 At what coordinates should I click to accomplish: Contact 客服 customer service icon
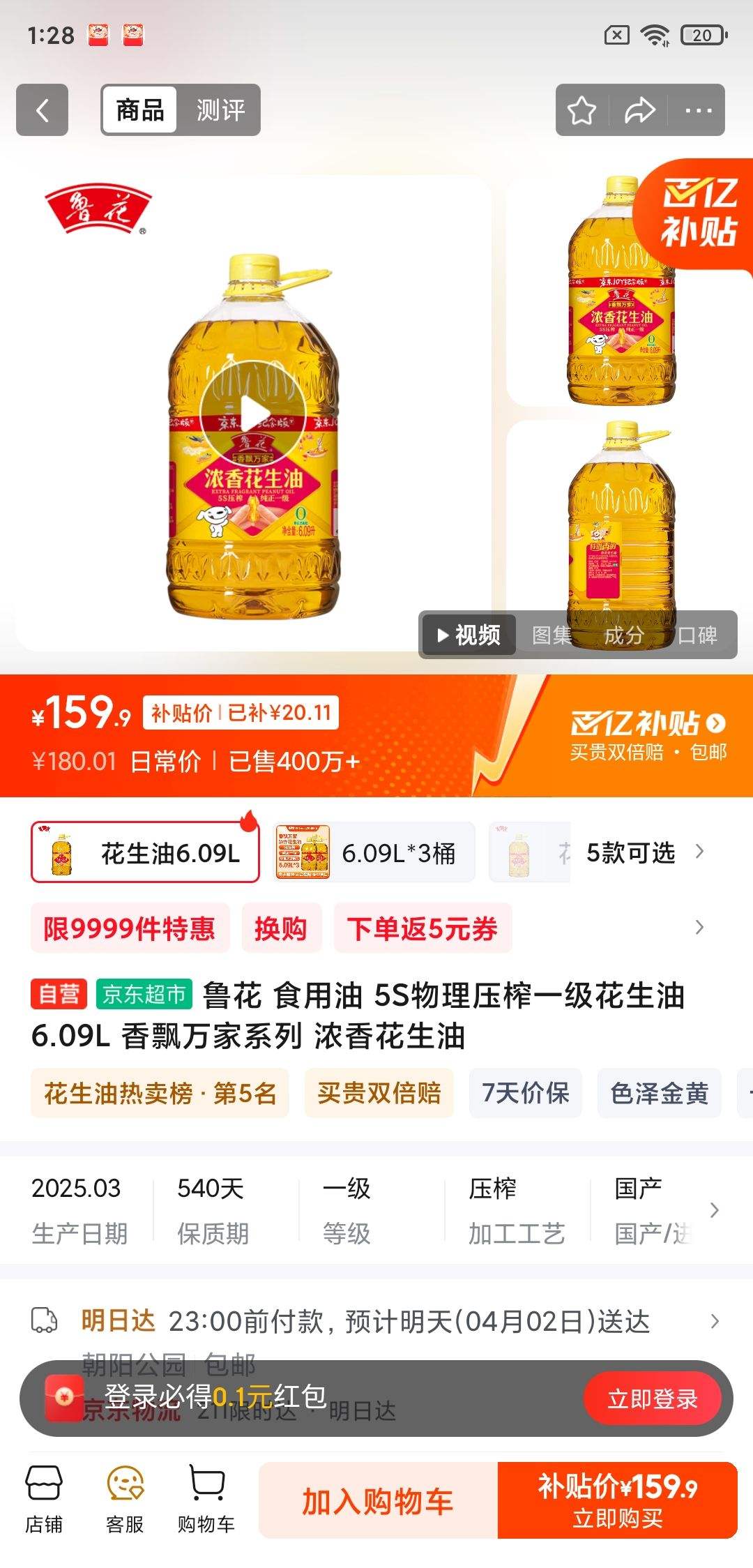[124, 1493]
